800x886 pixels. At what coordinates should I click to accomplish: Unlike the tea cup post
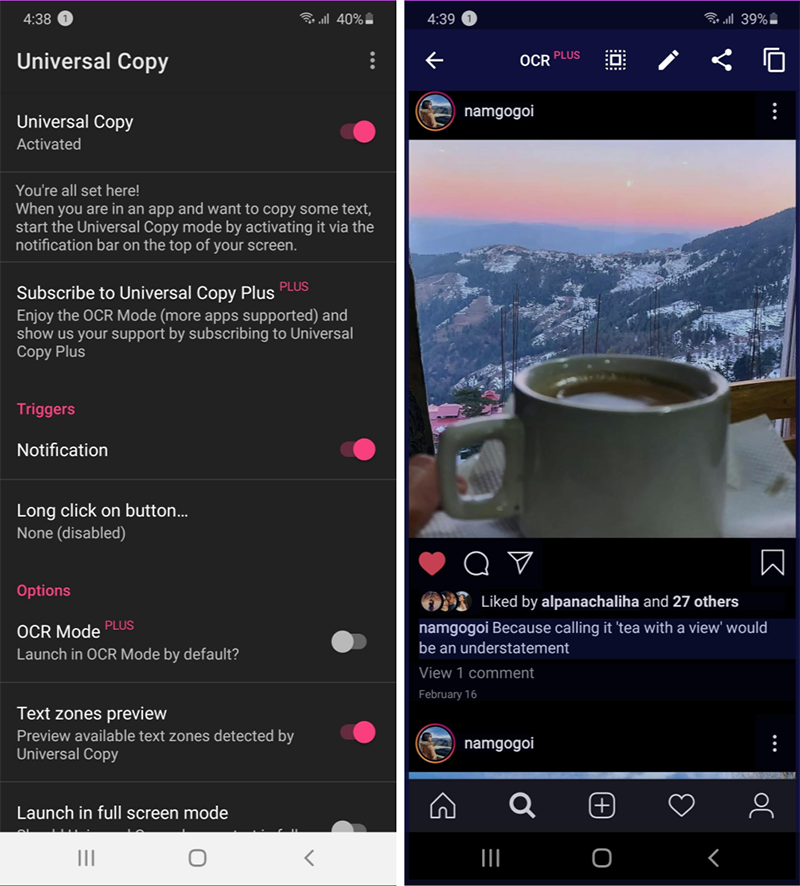click(432, 564)
